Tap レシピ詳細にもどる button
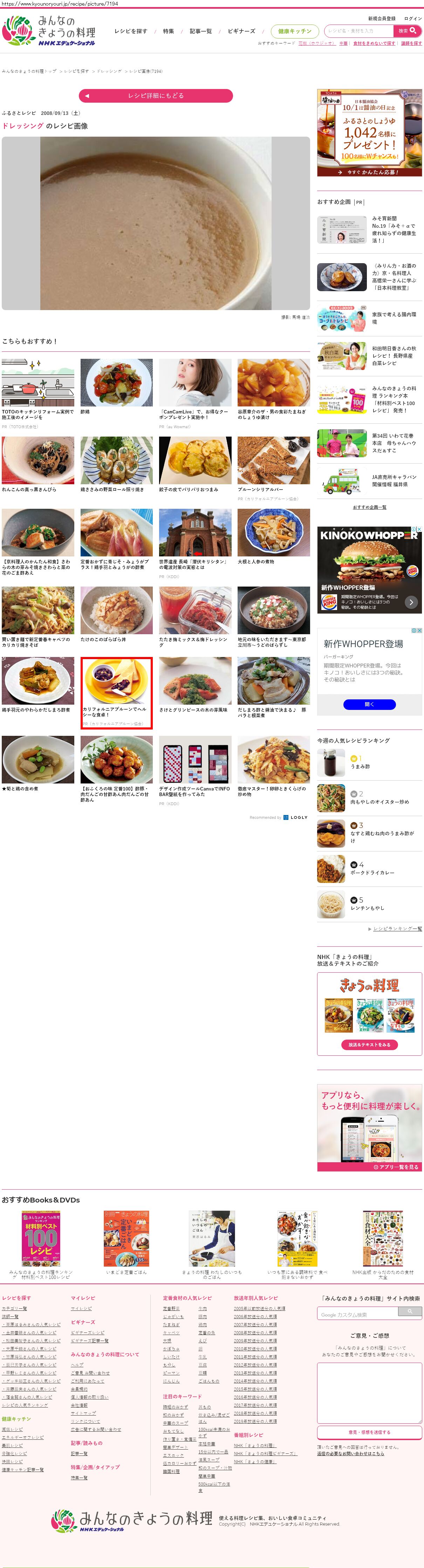The width and height of the screenshot is (424, 1568). [156, 96]
